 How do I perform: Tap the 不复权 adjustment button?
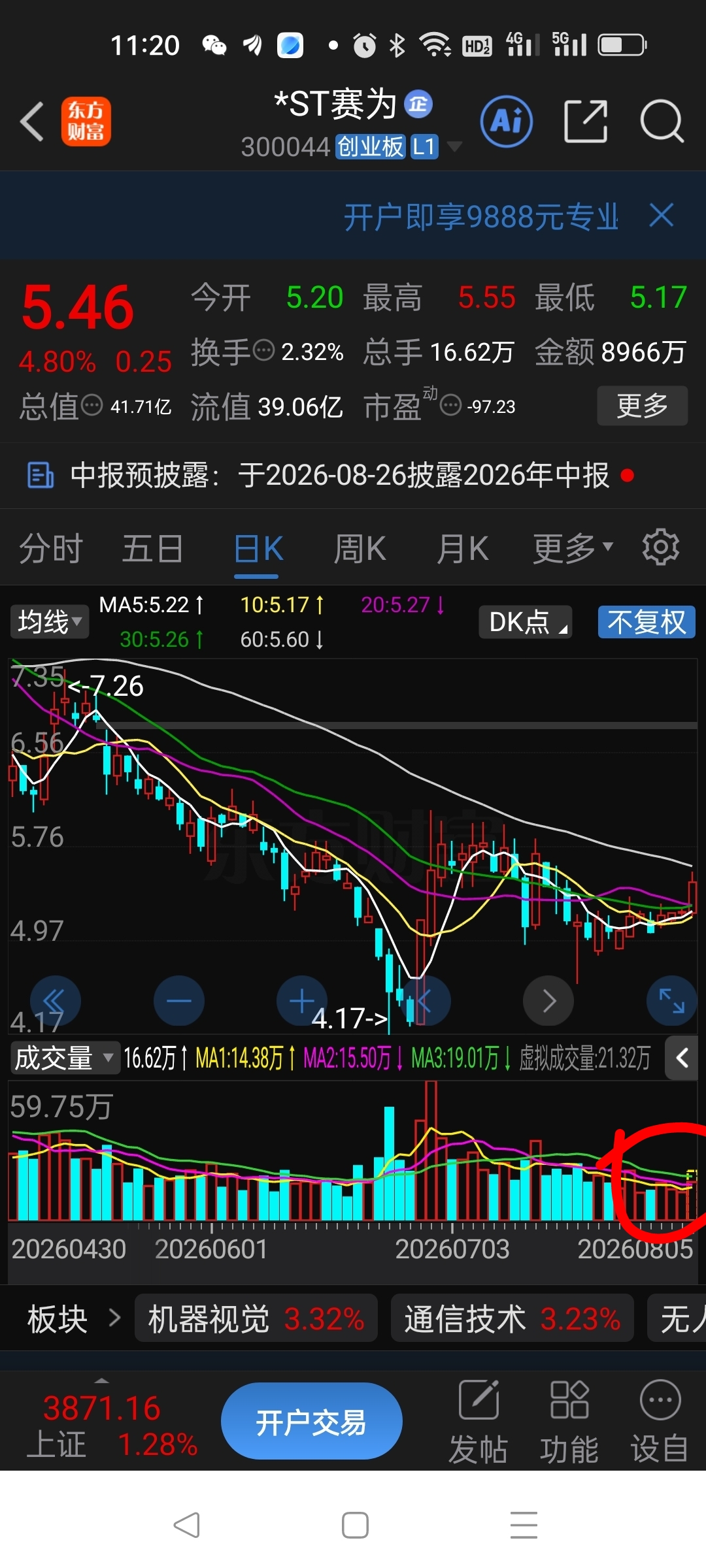click(647, 621)
